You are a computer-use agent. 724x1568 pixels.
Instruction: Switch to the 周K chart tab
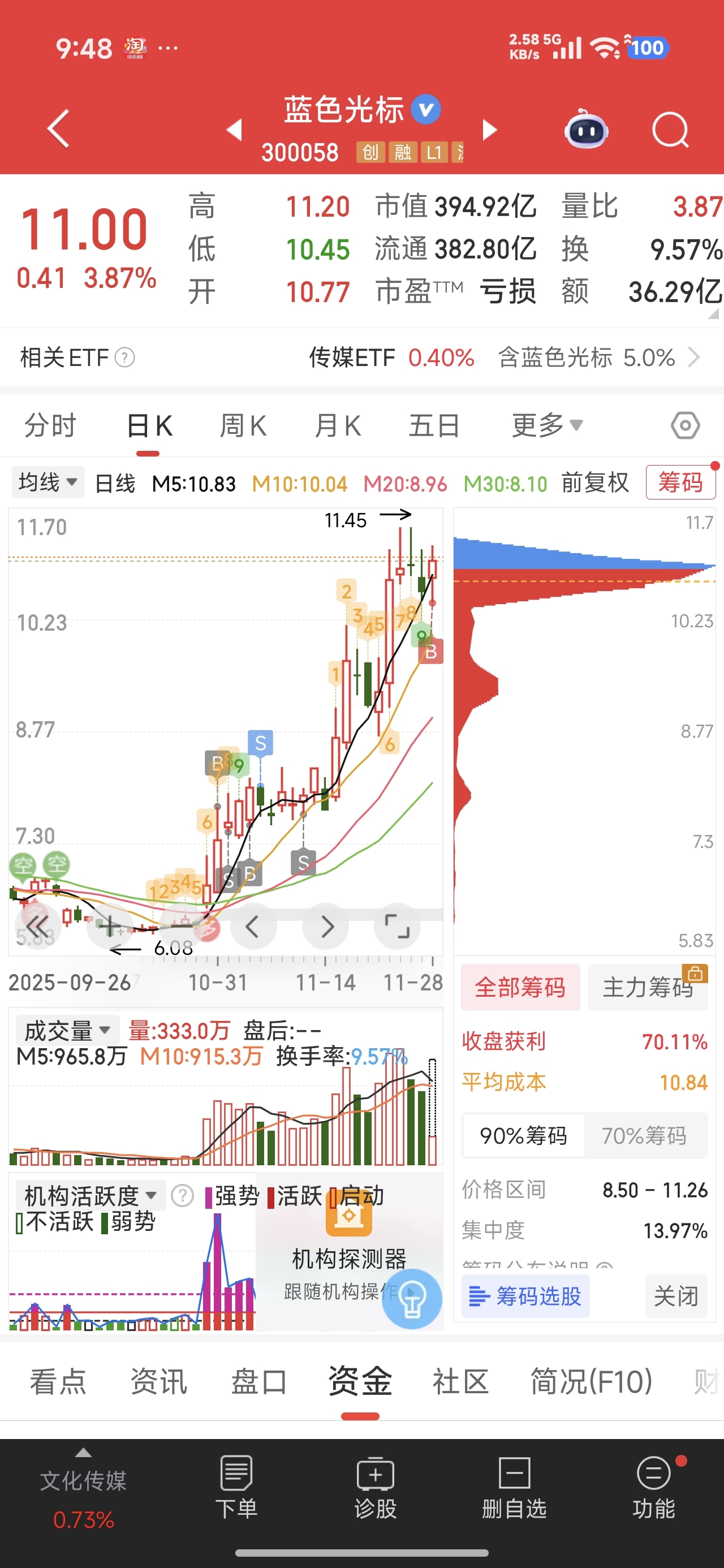pyautogui.click(x=243, y=425)
